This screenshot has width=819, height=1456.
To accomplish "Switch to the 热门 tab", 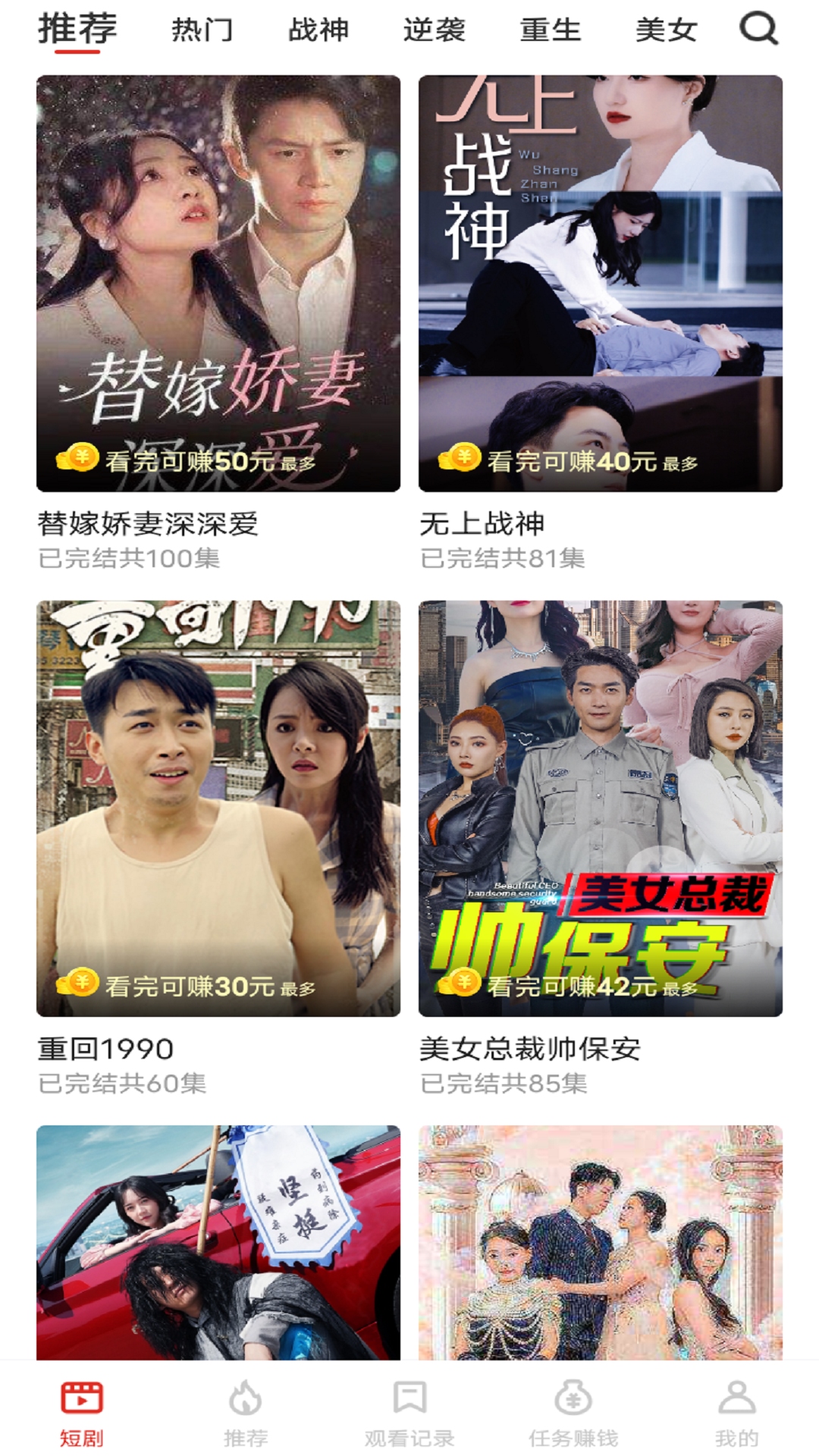I will (x=203, y=29).
